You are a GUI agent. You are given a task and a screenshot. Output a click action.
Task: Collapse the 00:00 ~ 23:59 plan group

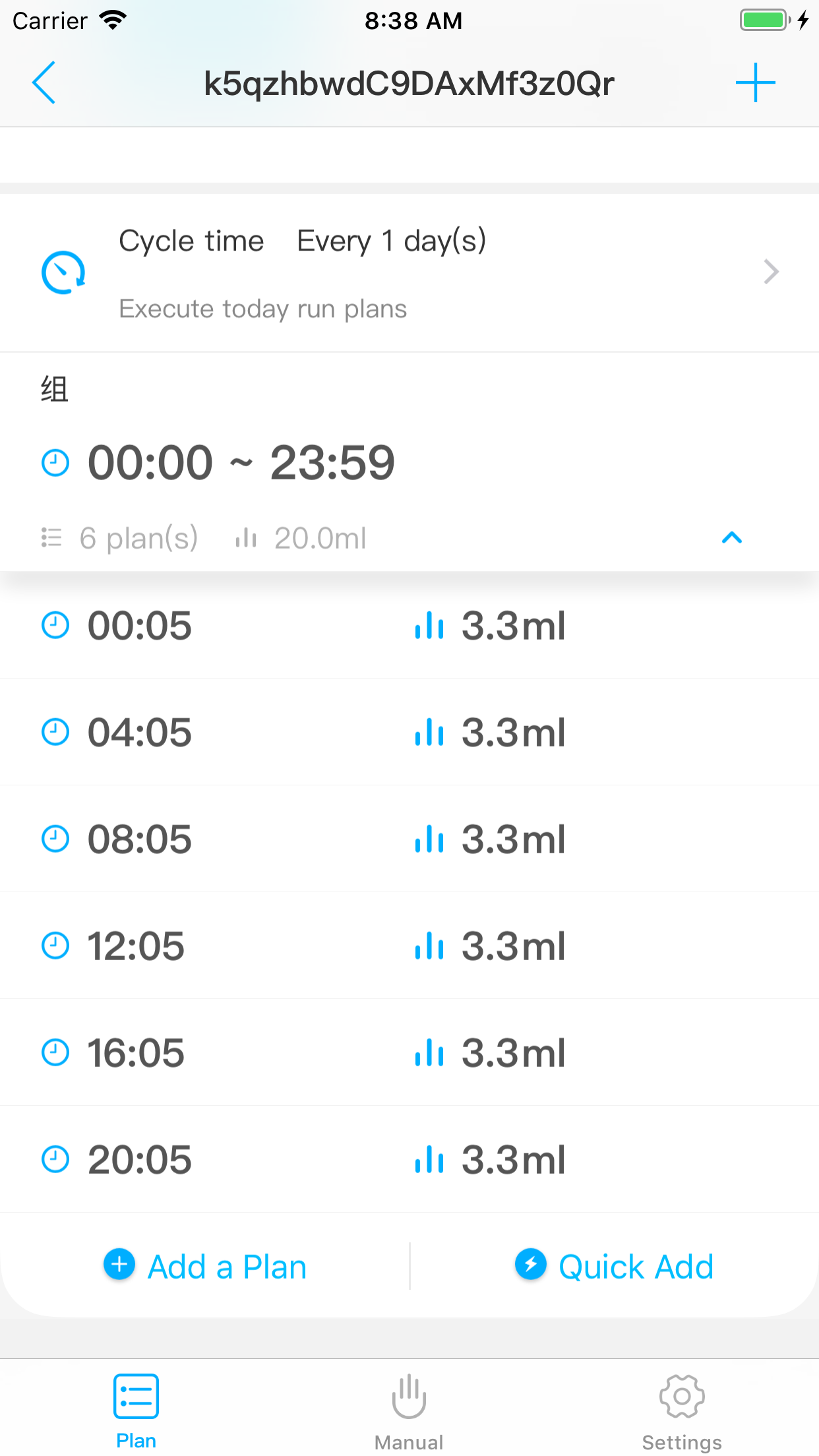(731, 538)
